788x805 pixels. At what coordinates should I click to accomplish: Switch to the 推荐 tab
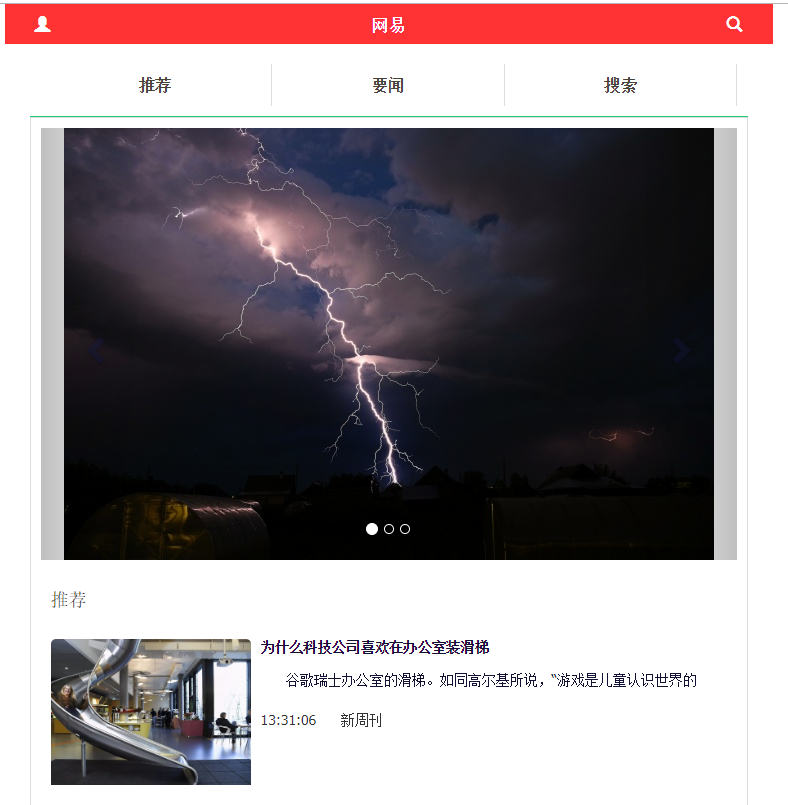click(x=155, y=86)
